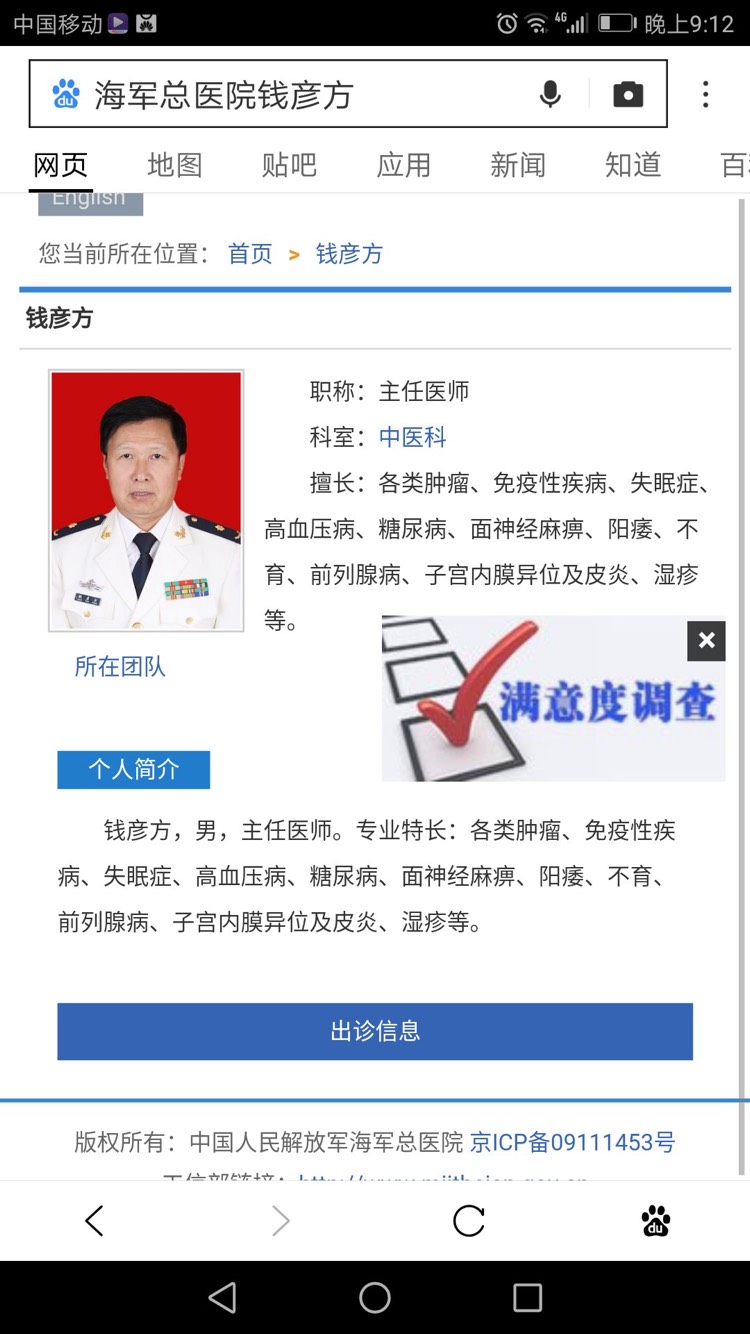750x1334 pixels.
Task: Open the 所在团队 link
Action: tap(120, 667)
